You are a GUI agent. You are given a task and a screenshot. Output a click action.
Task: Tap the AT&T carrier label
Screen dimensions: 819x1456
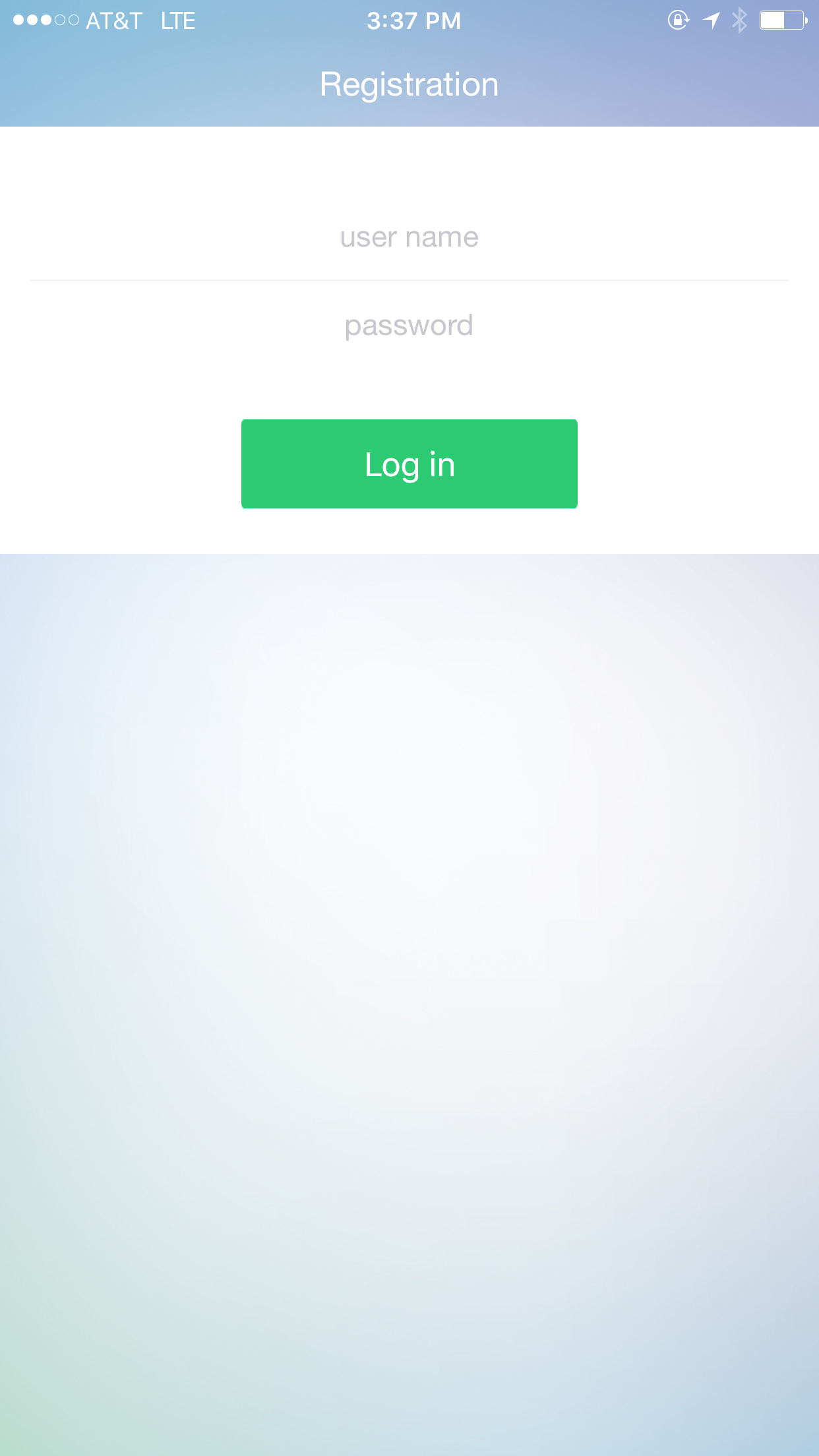point(113,20)
